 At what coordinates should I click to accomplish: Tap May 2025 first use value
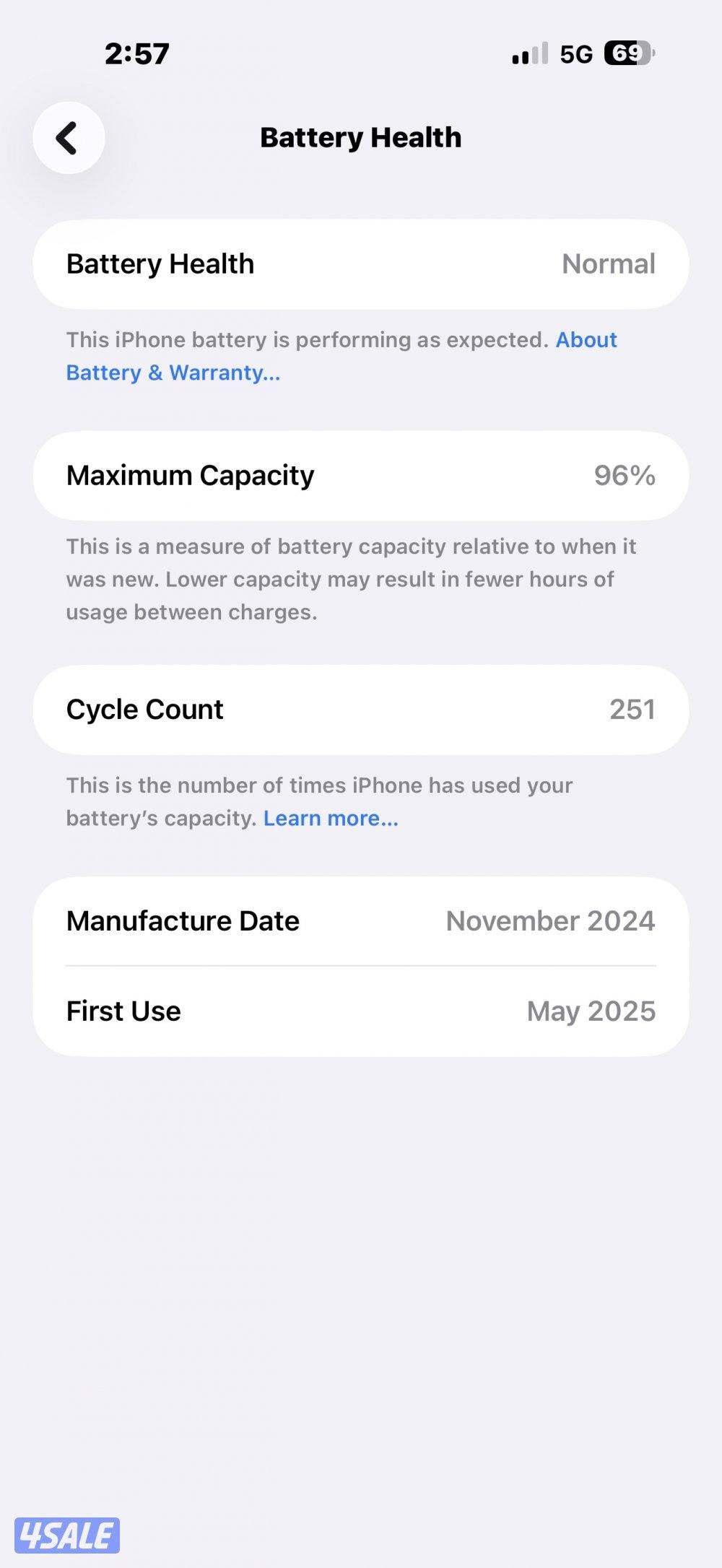click(589, 1011)
